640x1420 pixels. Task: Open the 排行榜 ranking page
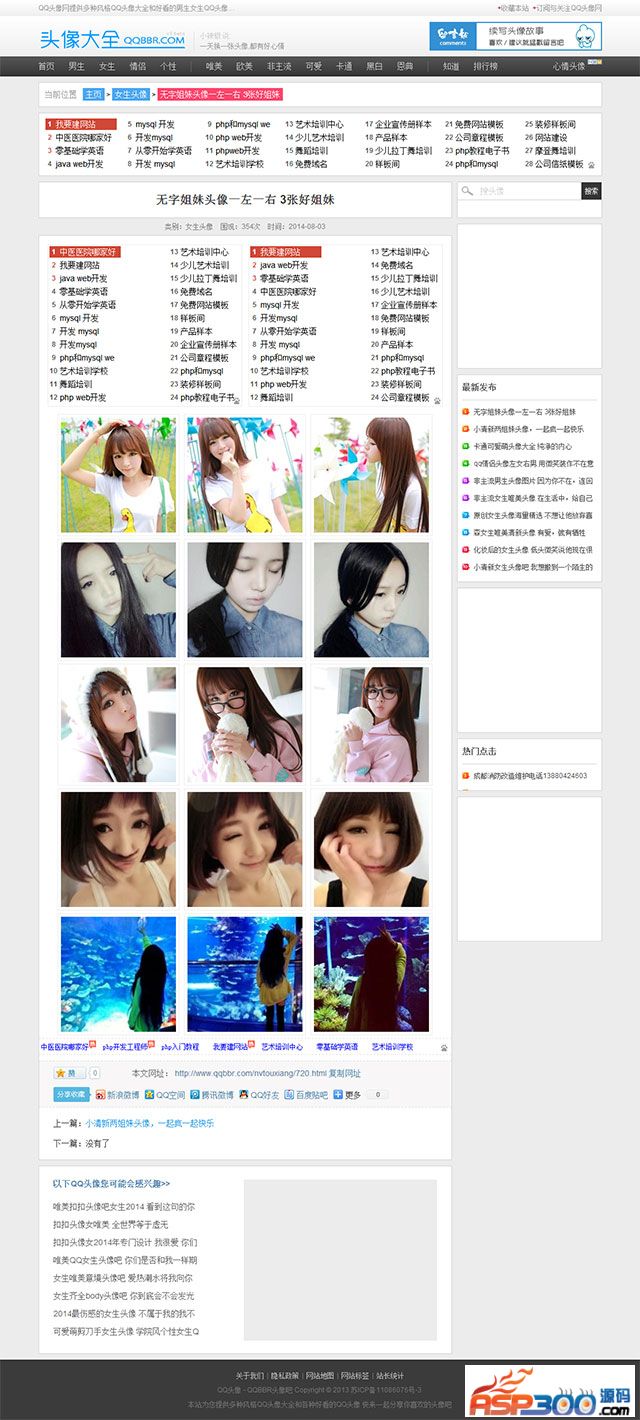(x=486, y=66)
